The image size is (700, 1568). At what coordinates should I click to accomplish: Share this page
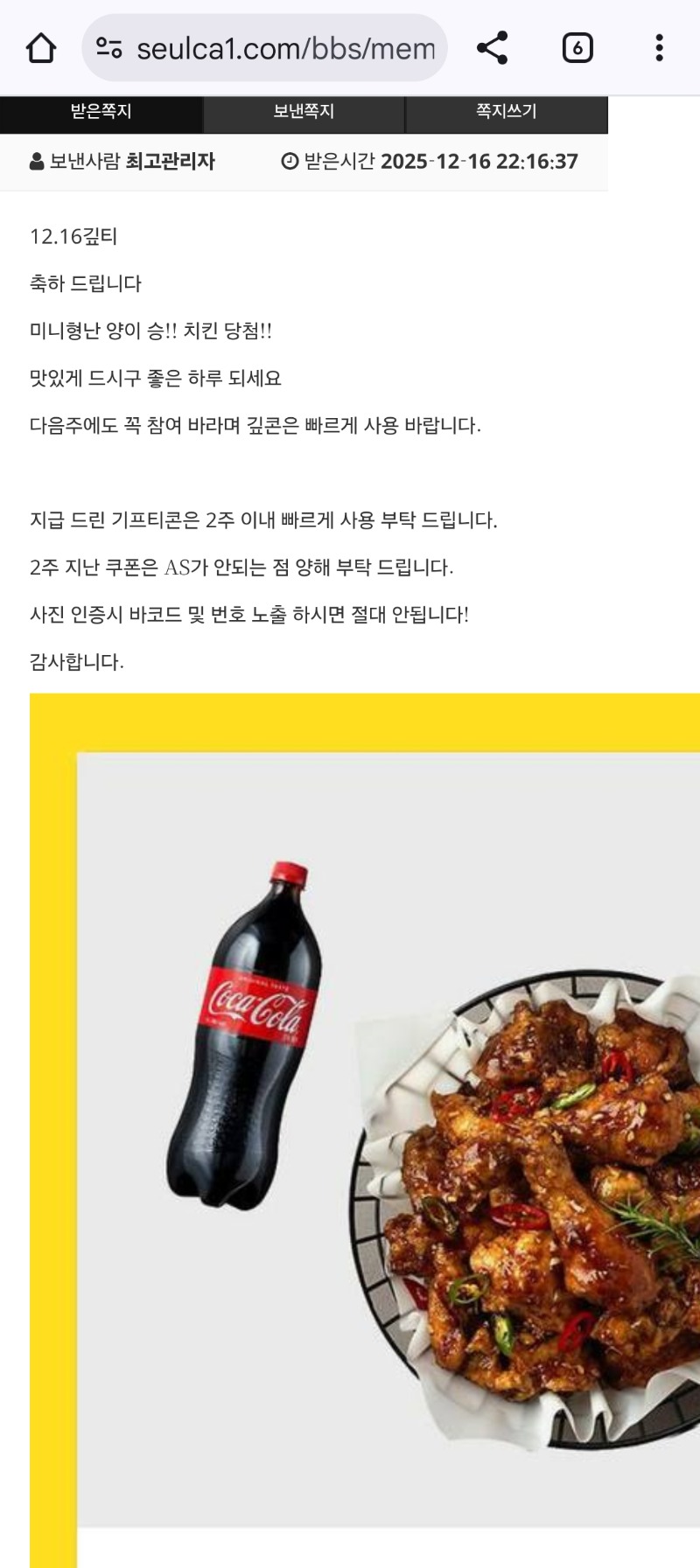pyautogui.click(x=493, y=48)
